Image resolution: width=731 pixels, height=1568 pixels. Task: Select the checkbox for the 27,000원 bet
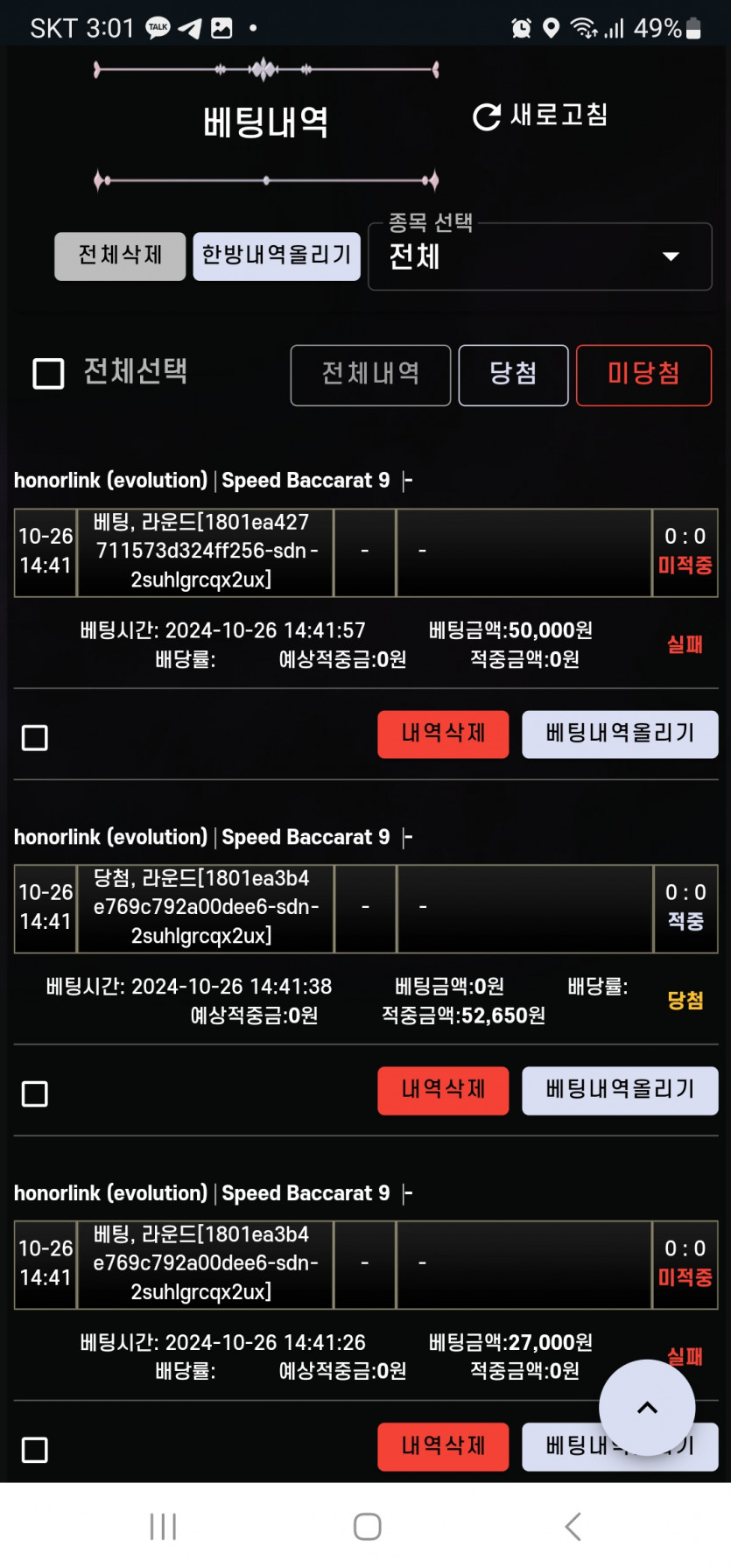pyautogui.click(x=35, y=1451)
